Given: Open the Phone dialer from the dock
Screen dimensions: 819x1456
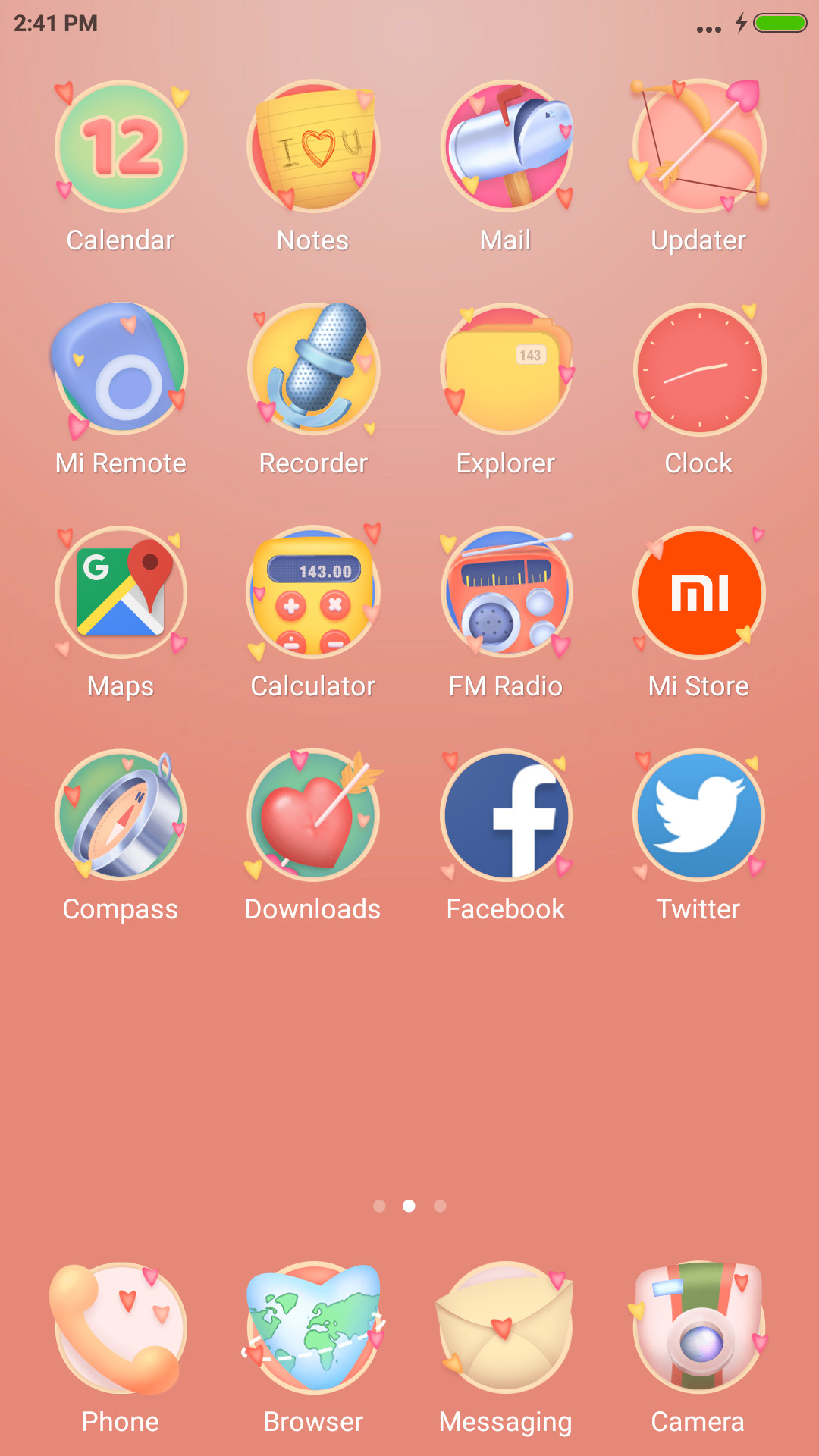Looking at the screenshot, I should pos(121,1328).
